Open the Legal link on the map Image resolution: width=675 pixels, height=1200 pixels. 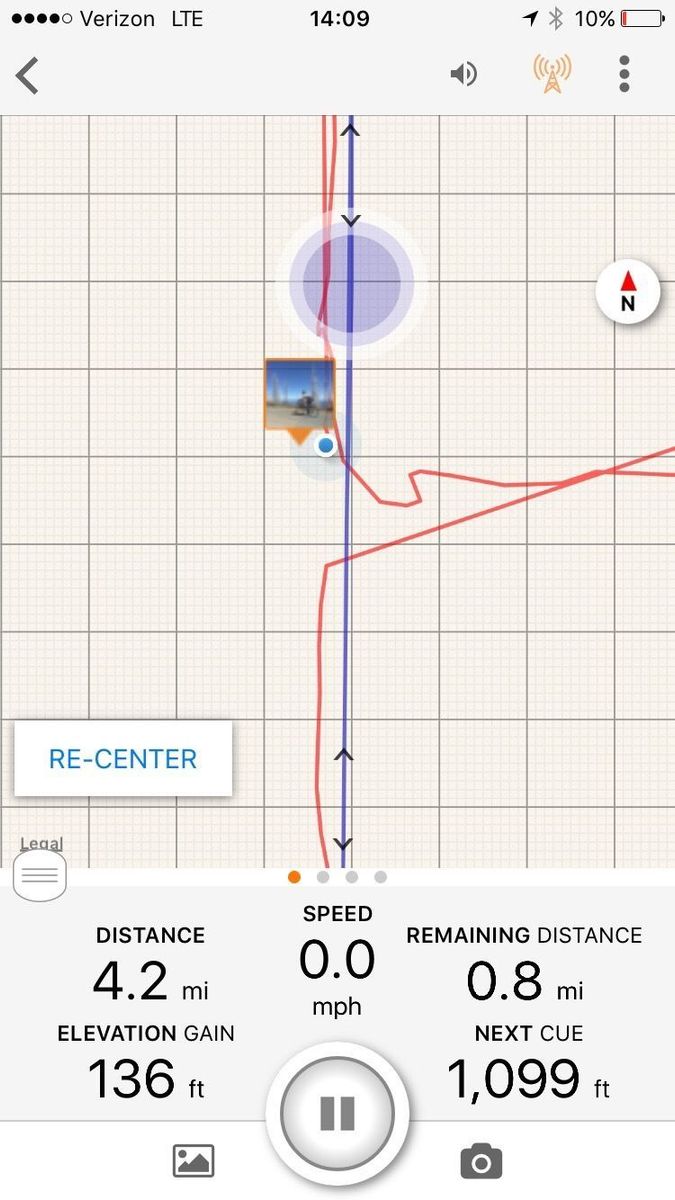click(41, 844)
